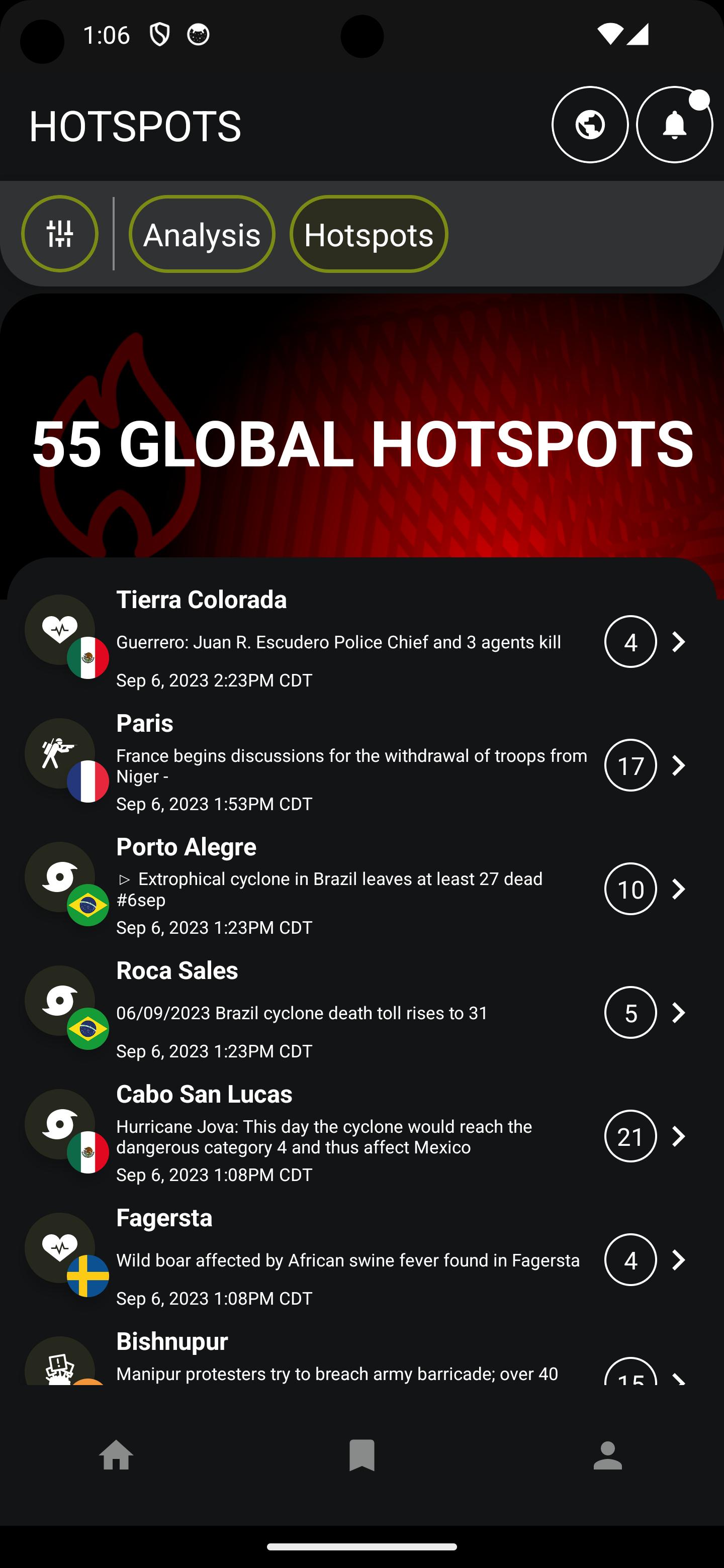
Task: View Cabo San Lucas hurricane hotspot
Action: click(361, 1134)
